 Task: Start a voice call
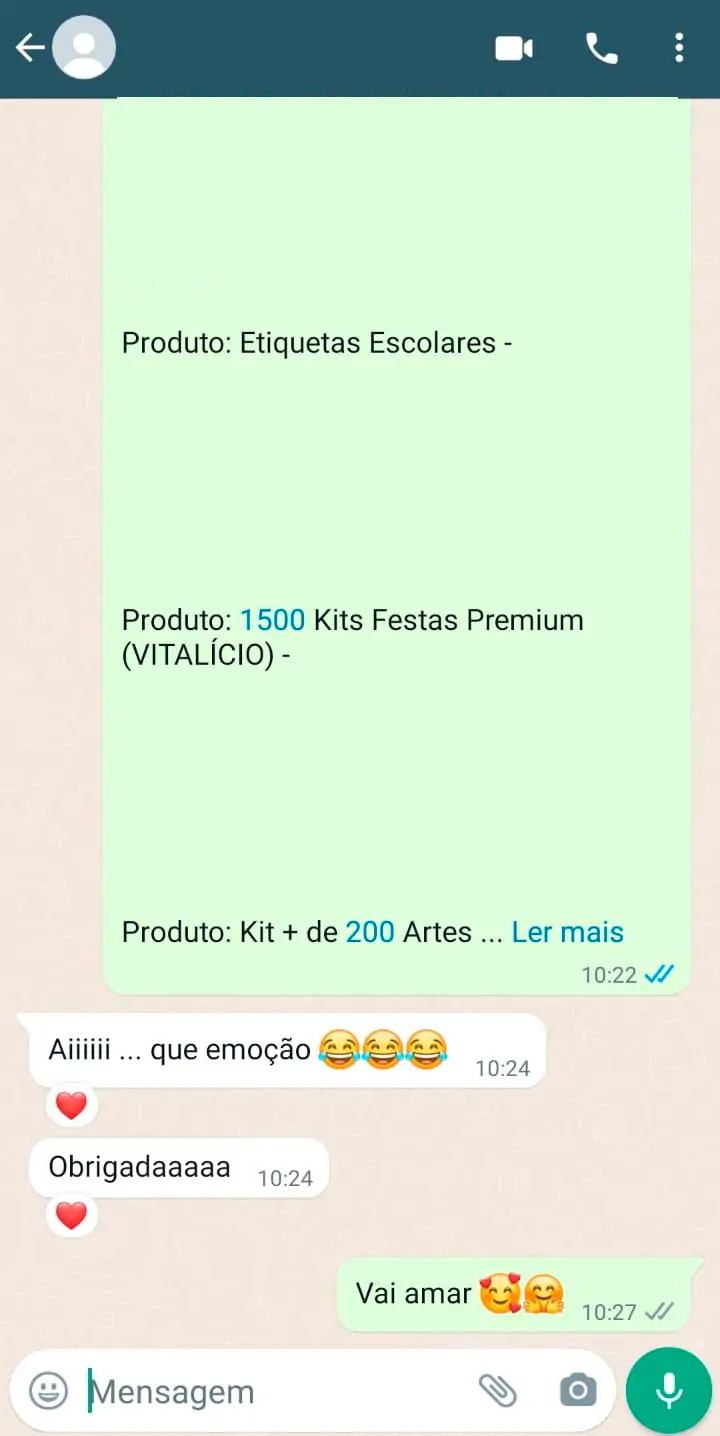[x=601, y=47]
